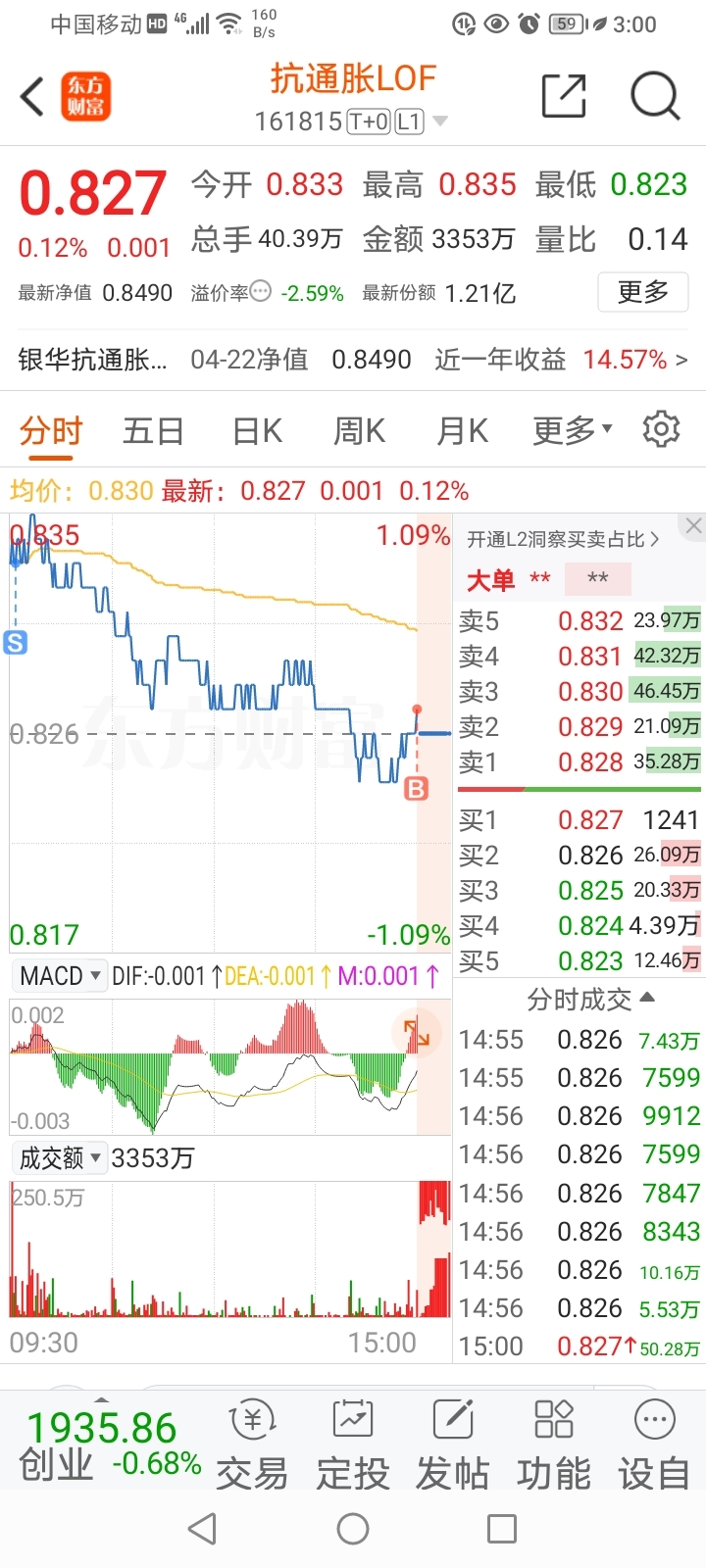The image size is (706, 1568).
Task: Open chart settings gear
Action: coord(661,429)
